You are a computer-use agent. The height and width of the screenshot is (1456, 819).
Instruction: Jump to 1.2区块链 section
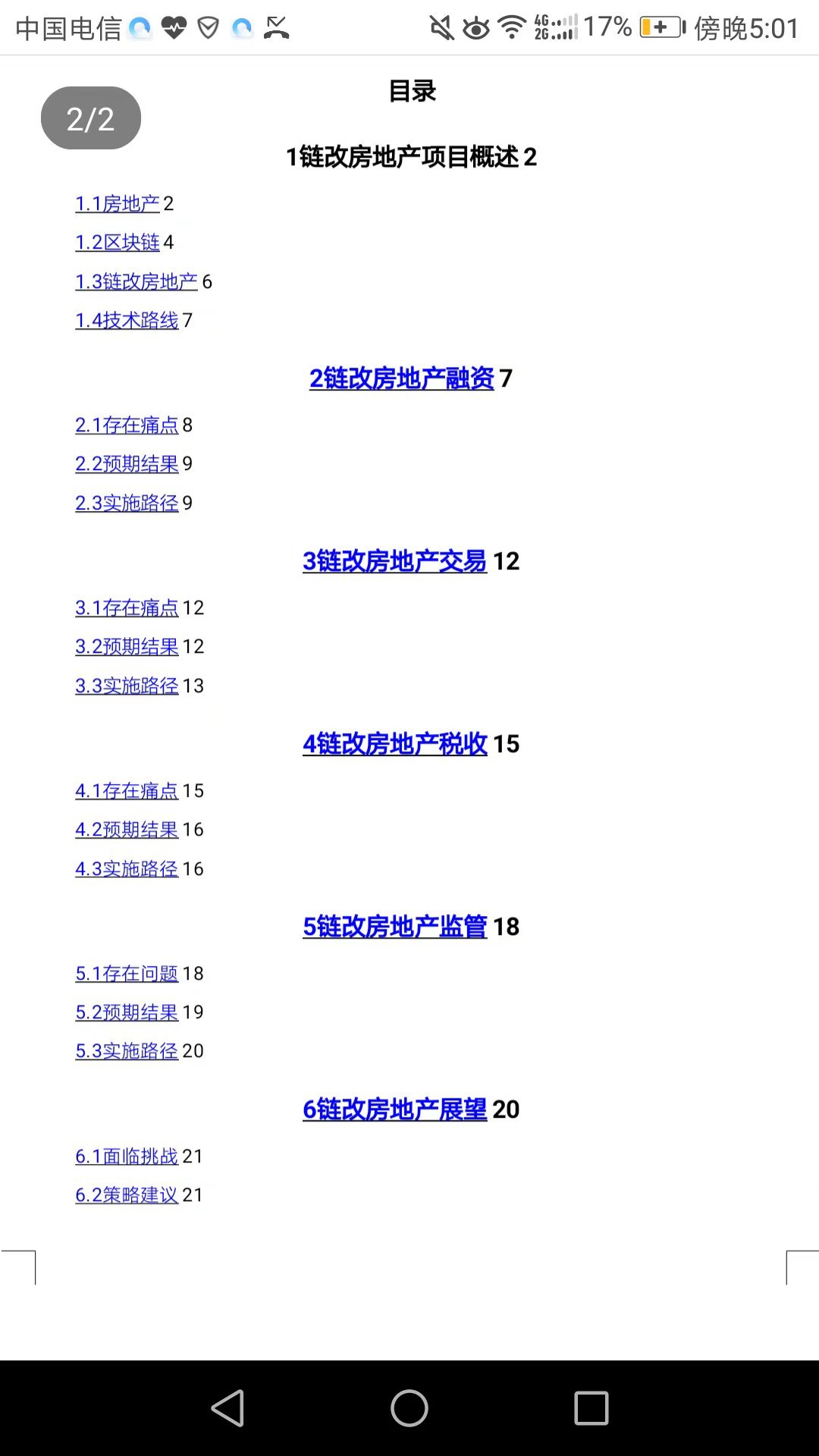(x=118, y=242)
